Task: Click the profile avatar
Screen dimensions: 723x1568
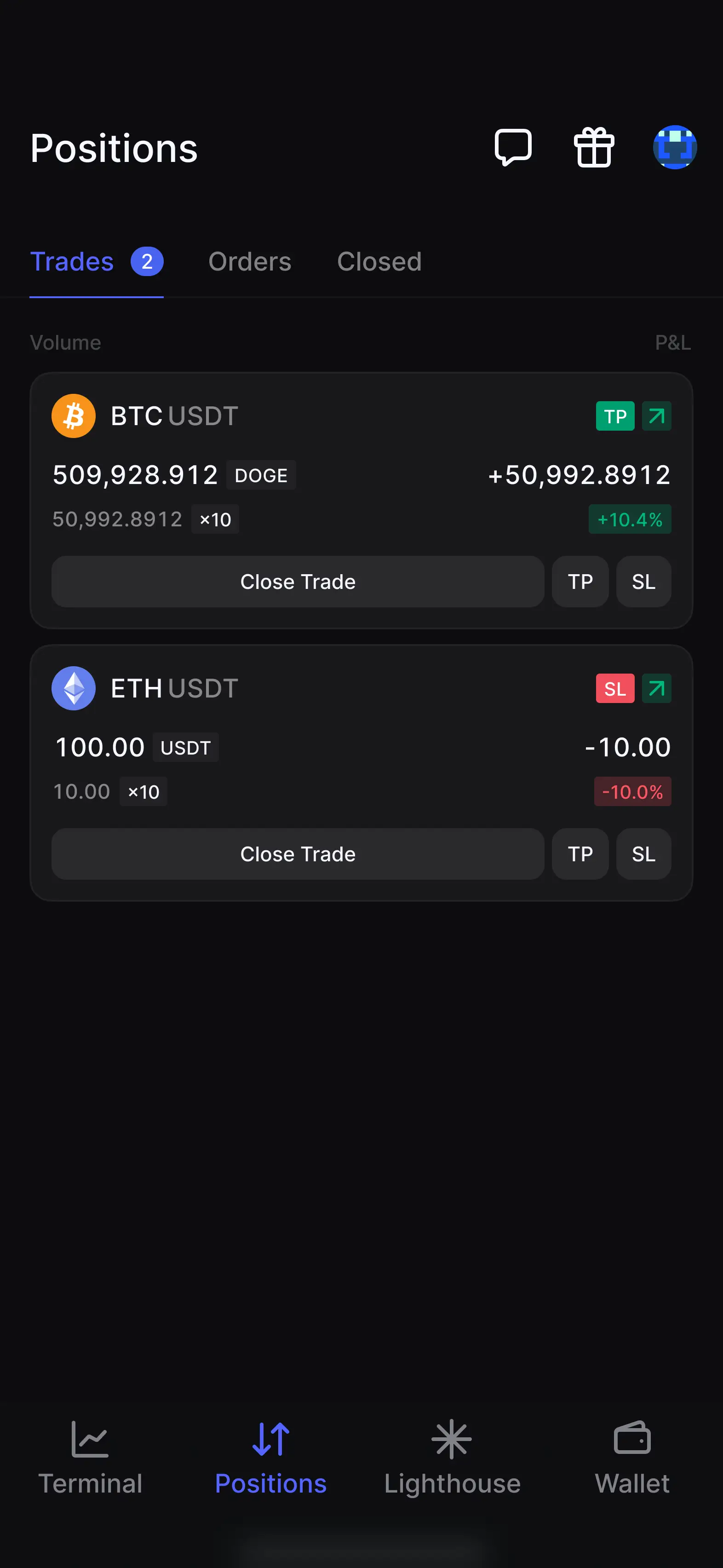Action: (675, 147)
